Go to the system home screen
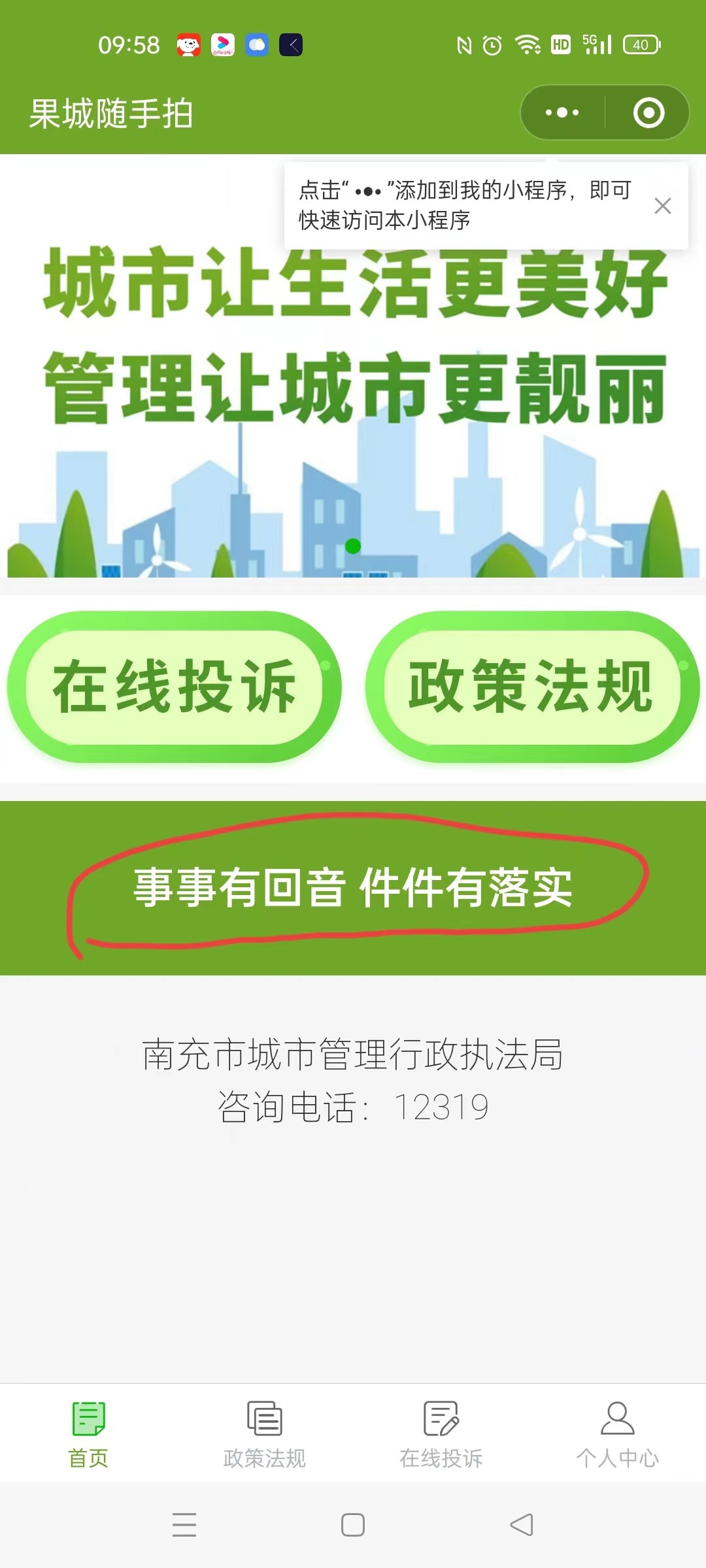This screenshot has width=706, height=1568. [353, 1525]
